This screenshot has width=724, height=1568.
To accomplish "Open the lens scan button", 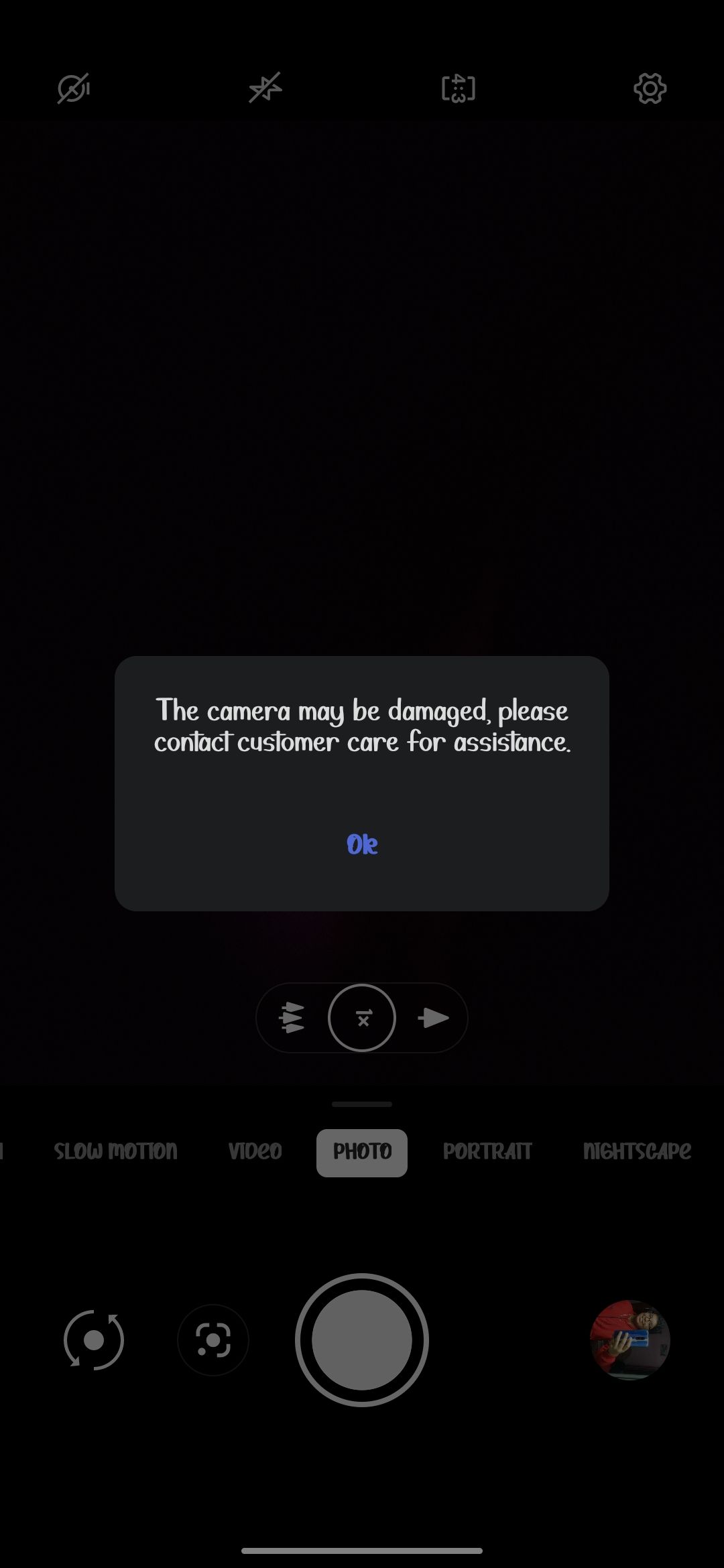I will point(213,1340).
